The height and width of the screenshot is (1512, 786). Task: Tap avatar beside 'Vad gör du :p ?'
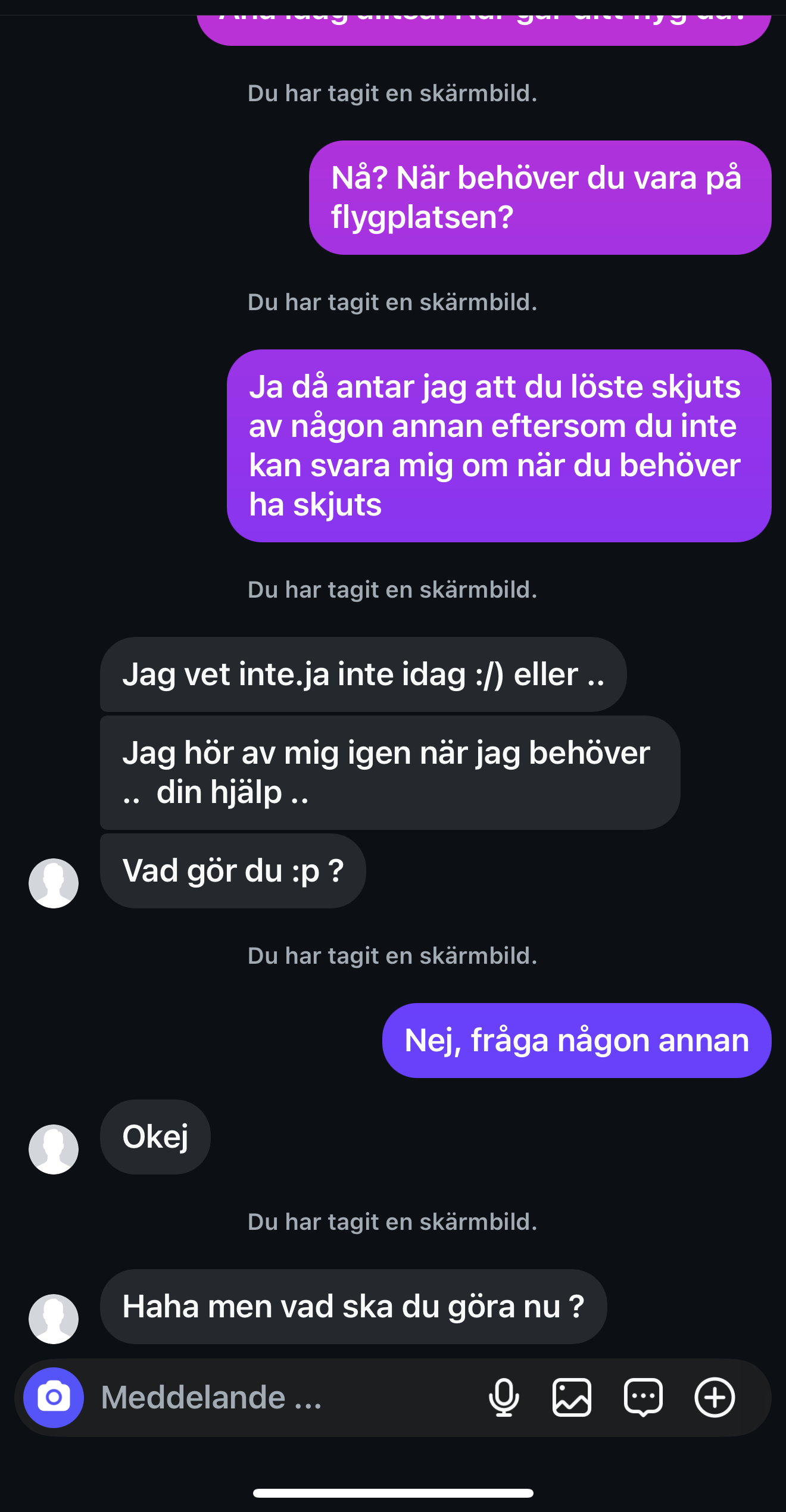54,883
